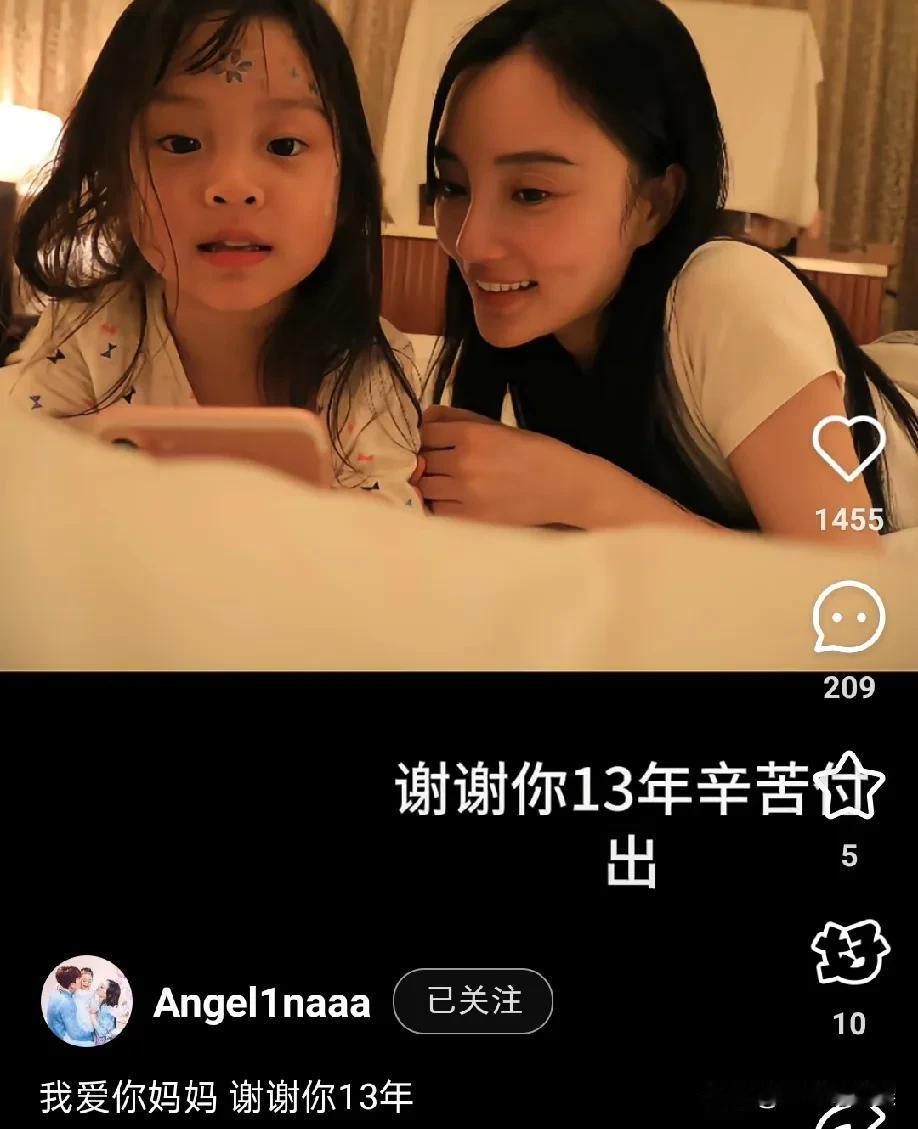Like the video with the heart icon

click(x=848, y=449)
